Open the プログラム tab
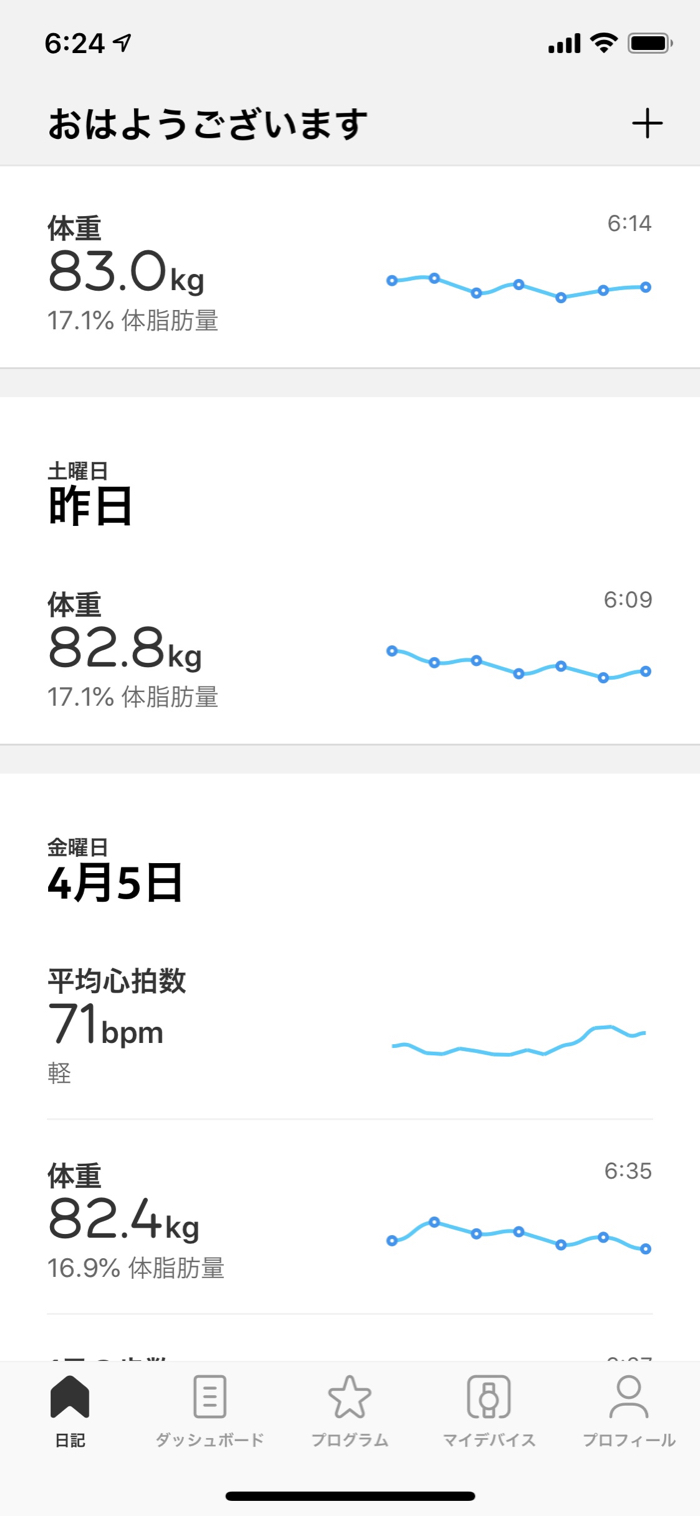This screenshot has height=1516, width=700. click(x=350, y=1412)
